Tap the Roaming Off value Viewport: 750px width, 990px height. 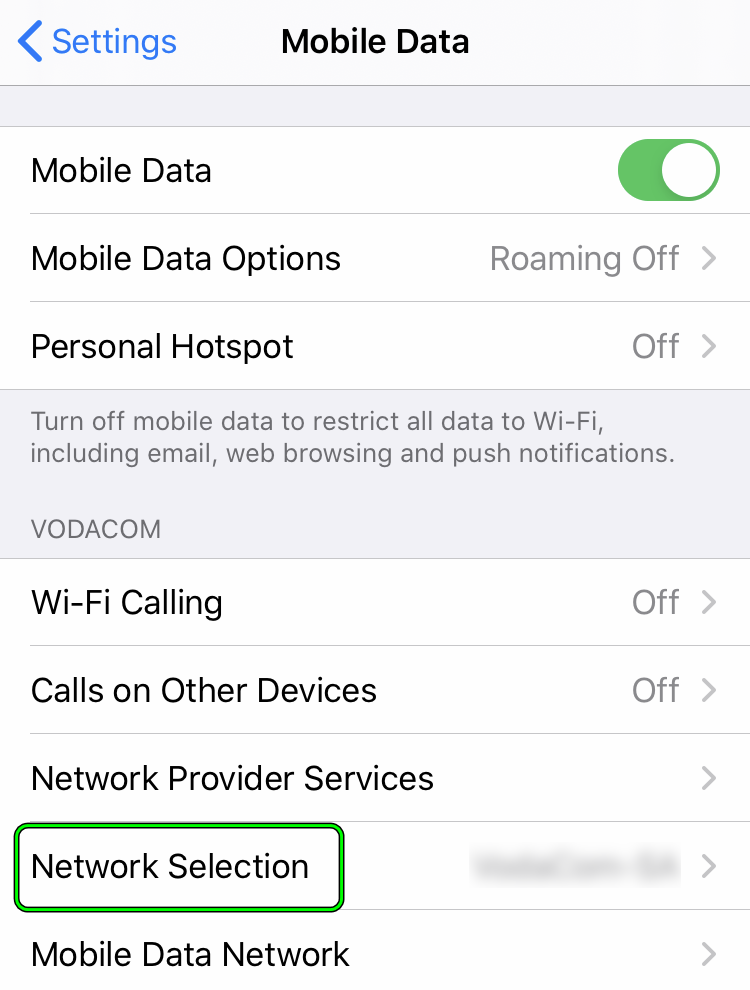pos(584,258)
